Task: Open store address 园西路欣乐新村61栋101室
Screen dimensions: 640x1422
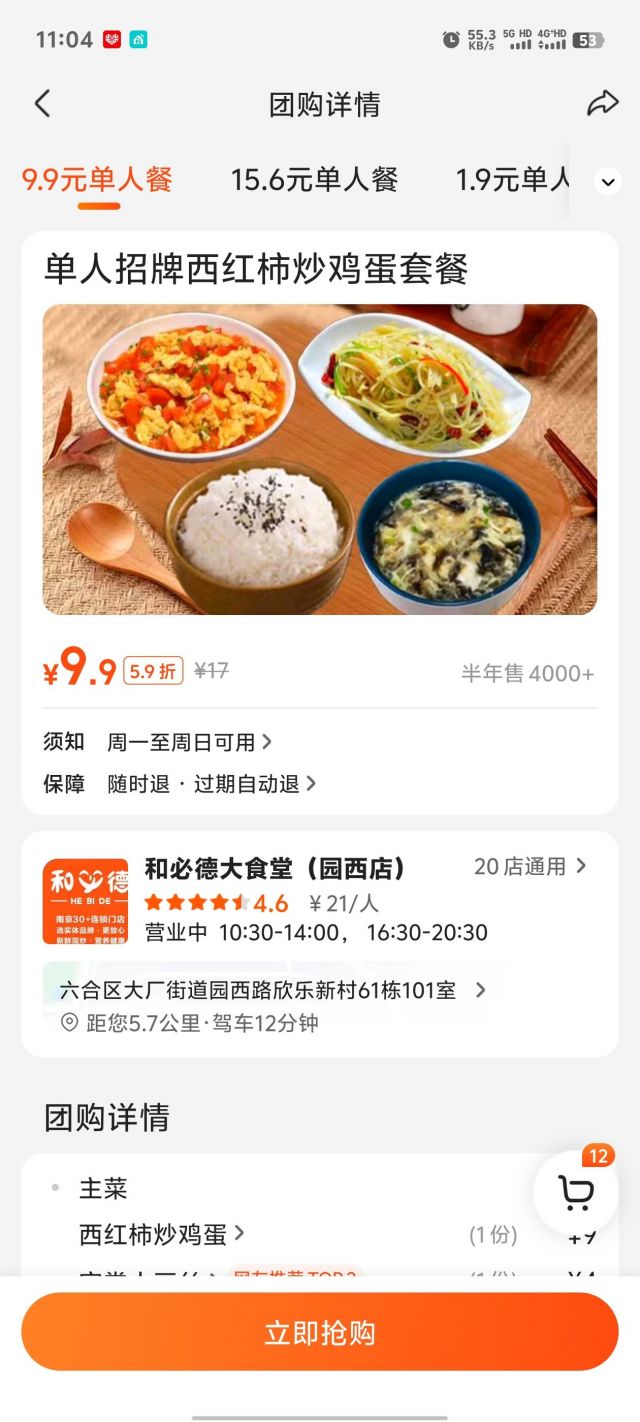Action: click(x=270, y=990)
